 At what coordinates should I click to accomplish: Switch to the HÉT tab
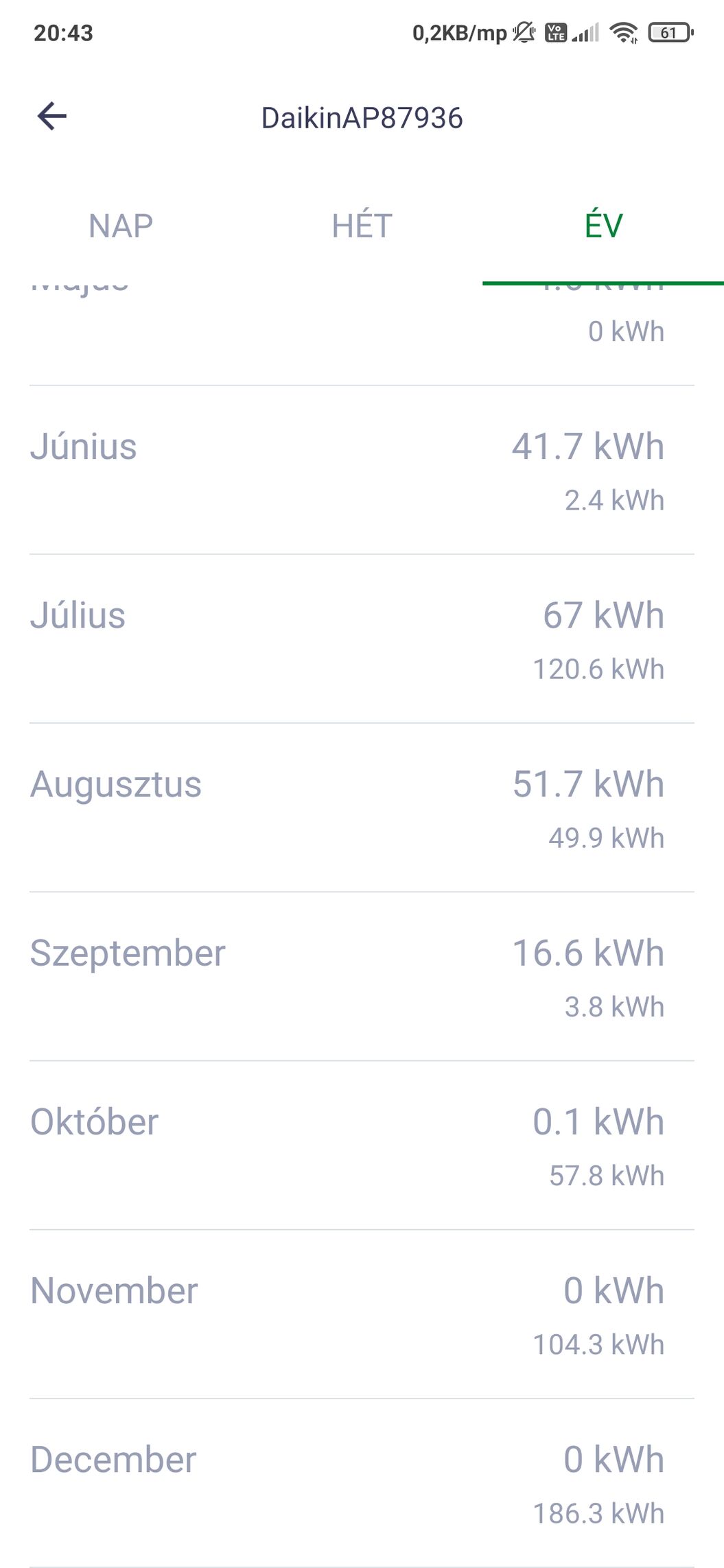tap(362, 226)
